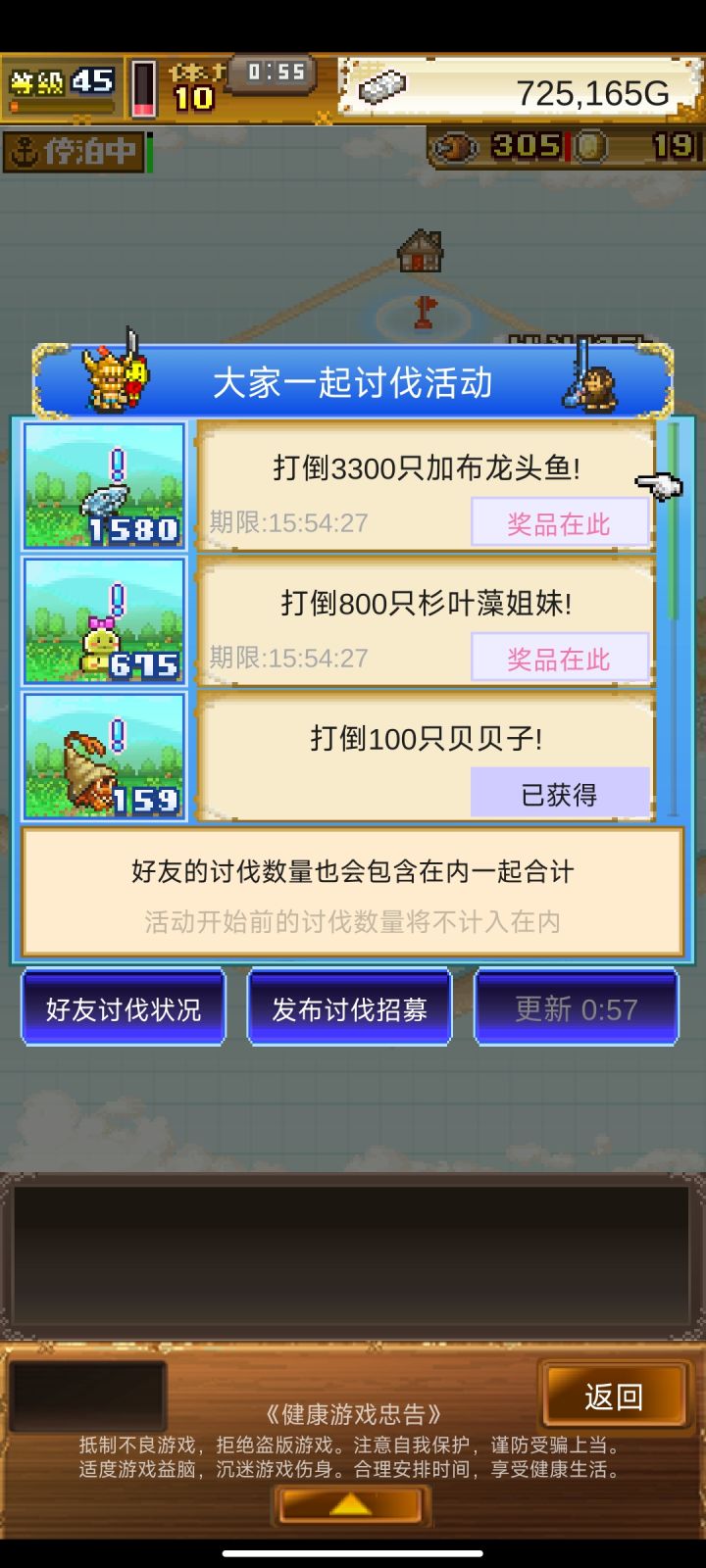706x1568 pixels.
Task: Click the red flag marker on the map
Action: click(x=425, y=312)
